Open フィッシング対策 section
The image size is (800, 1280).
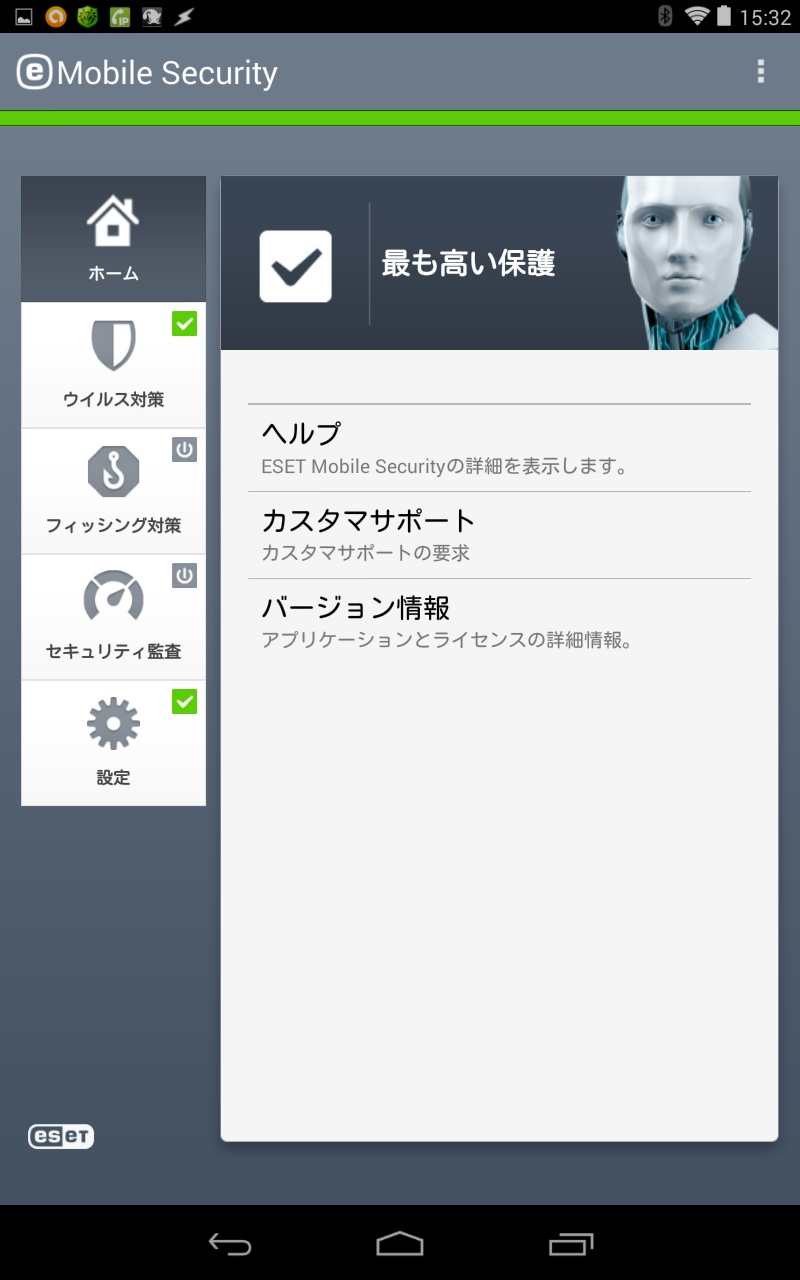[113, 491]
